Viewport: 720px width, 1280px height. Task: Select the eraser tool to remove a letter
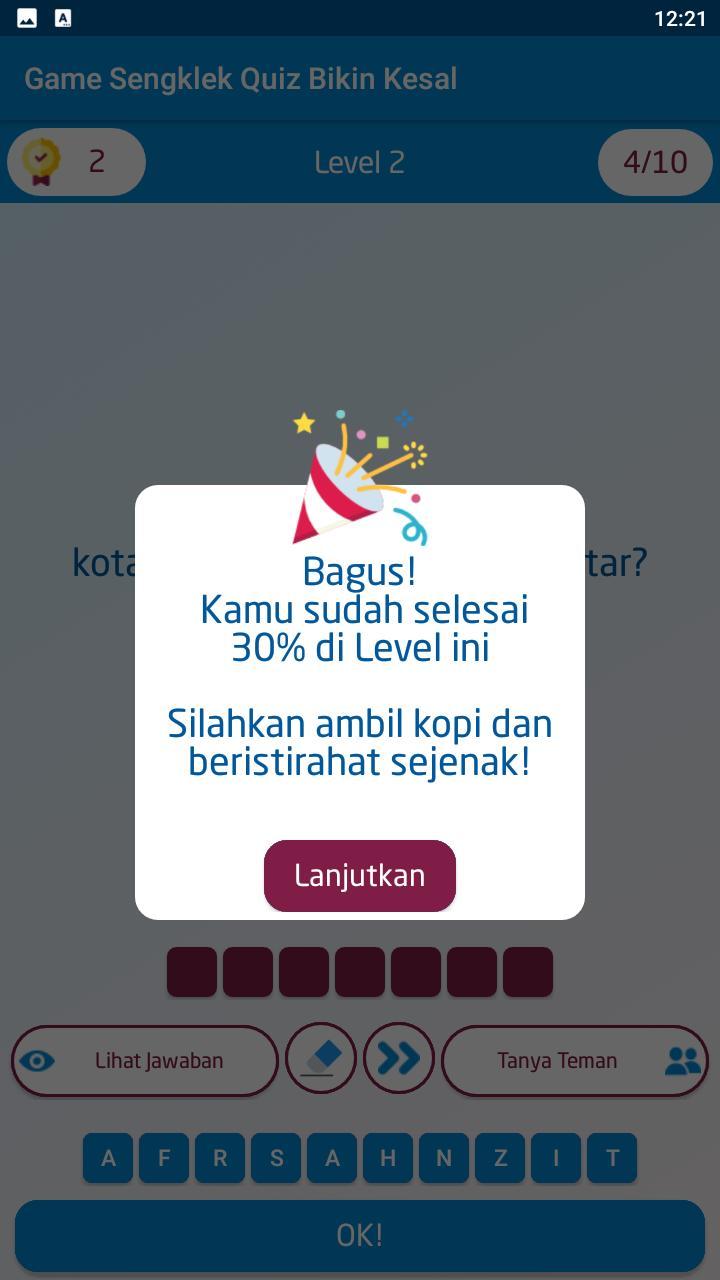(321, 1058)
